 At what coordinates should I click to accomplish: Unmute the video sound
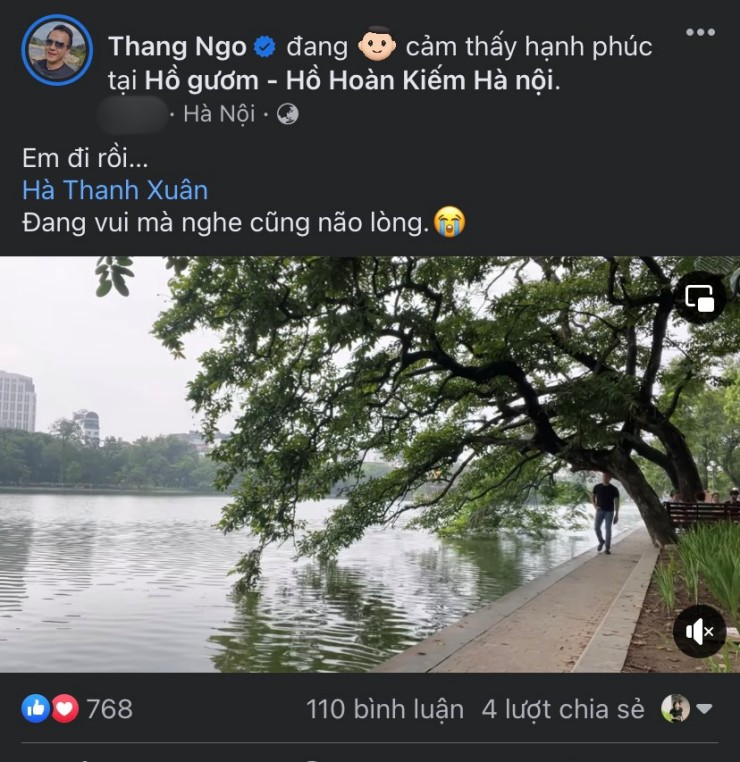coord(700,631)
